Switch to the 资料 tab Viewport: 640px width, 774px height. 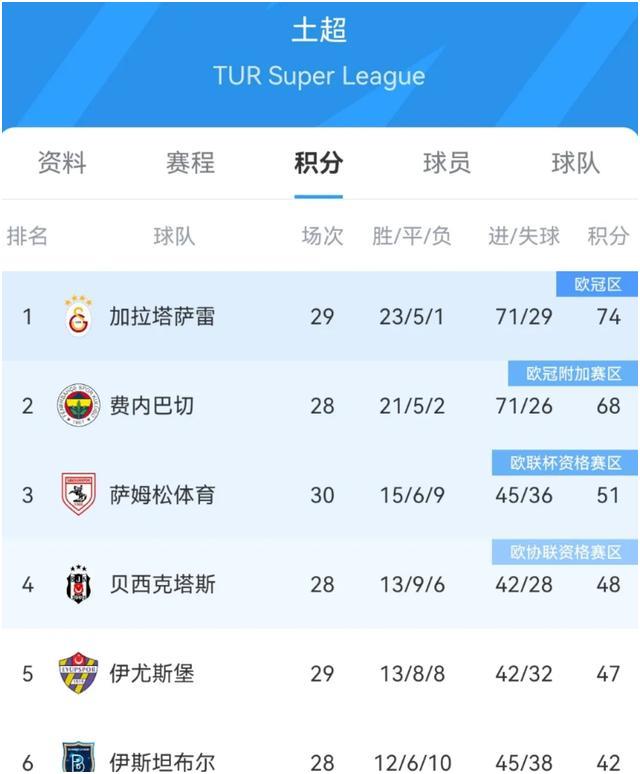[x=62, y=163]
